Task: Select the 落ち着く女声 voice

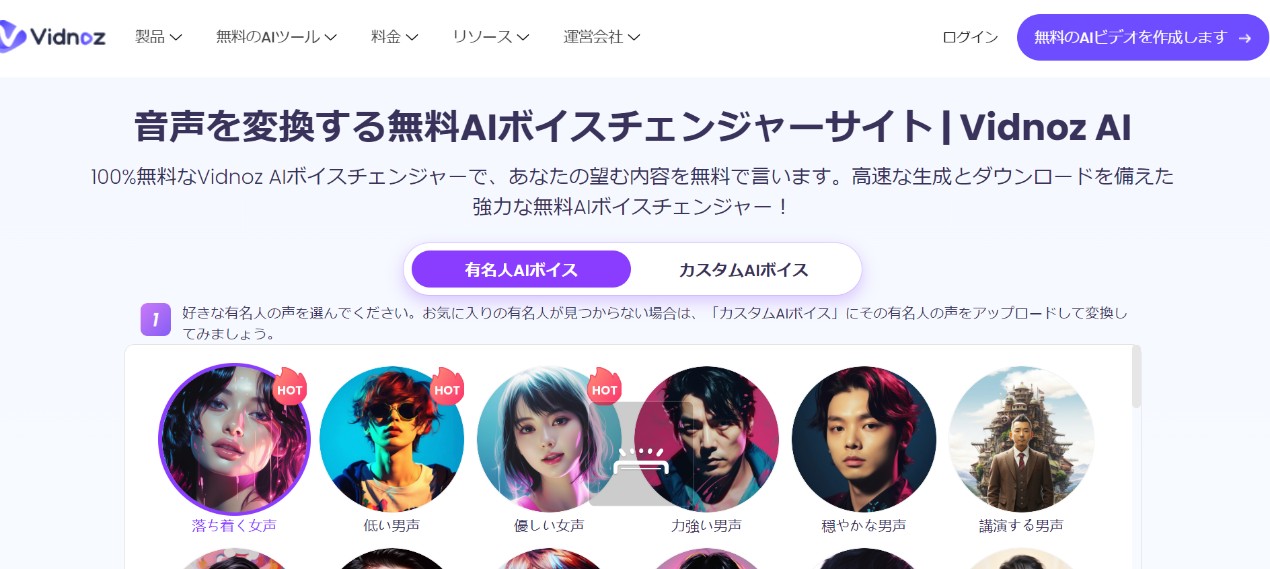Action: 234,440
